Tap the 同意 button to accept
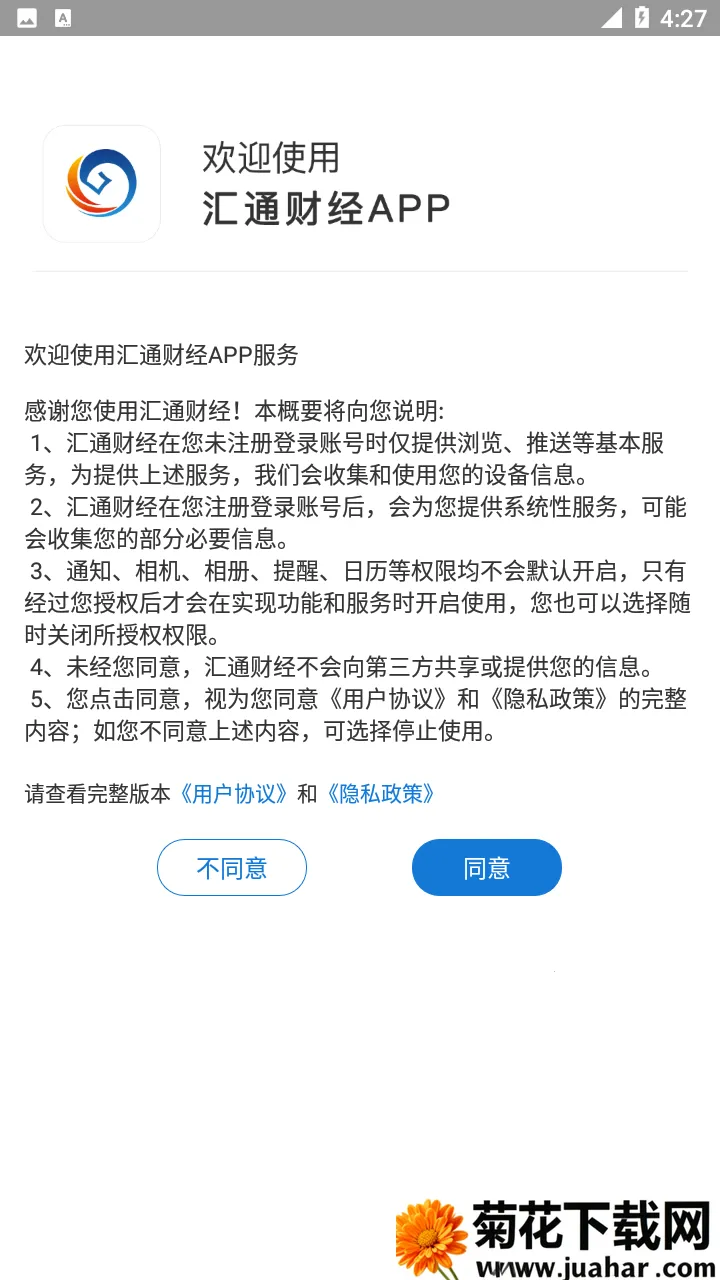This screenshot has height=1280, width=720. [486, 867]
